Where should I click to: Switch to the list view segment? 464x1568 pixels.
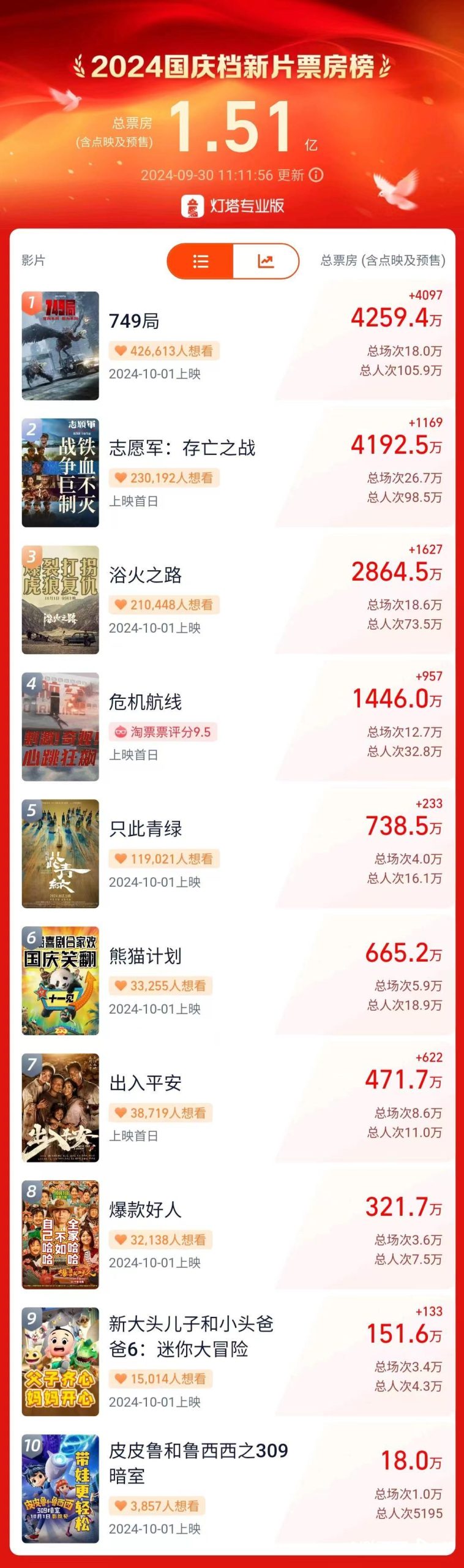(x=200, y=262)
